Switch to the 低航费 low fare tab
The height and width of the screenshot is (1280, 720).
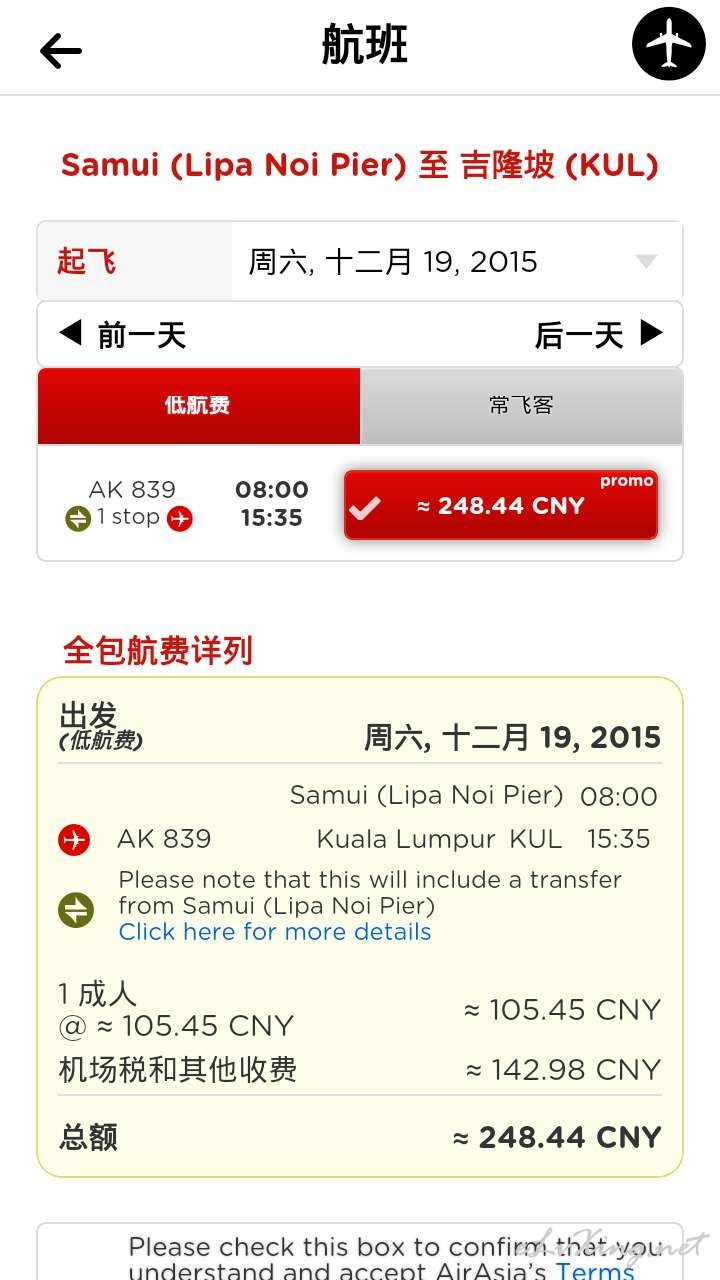click(199, 405)
